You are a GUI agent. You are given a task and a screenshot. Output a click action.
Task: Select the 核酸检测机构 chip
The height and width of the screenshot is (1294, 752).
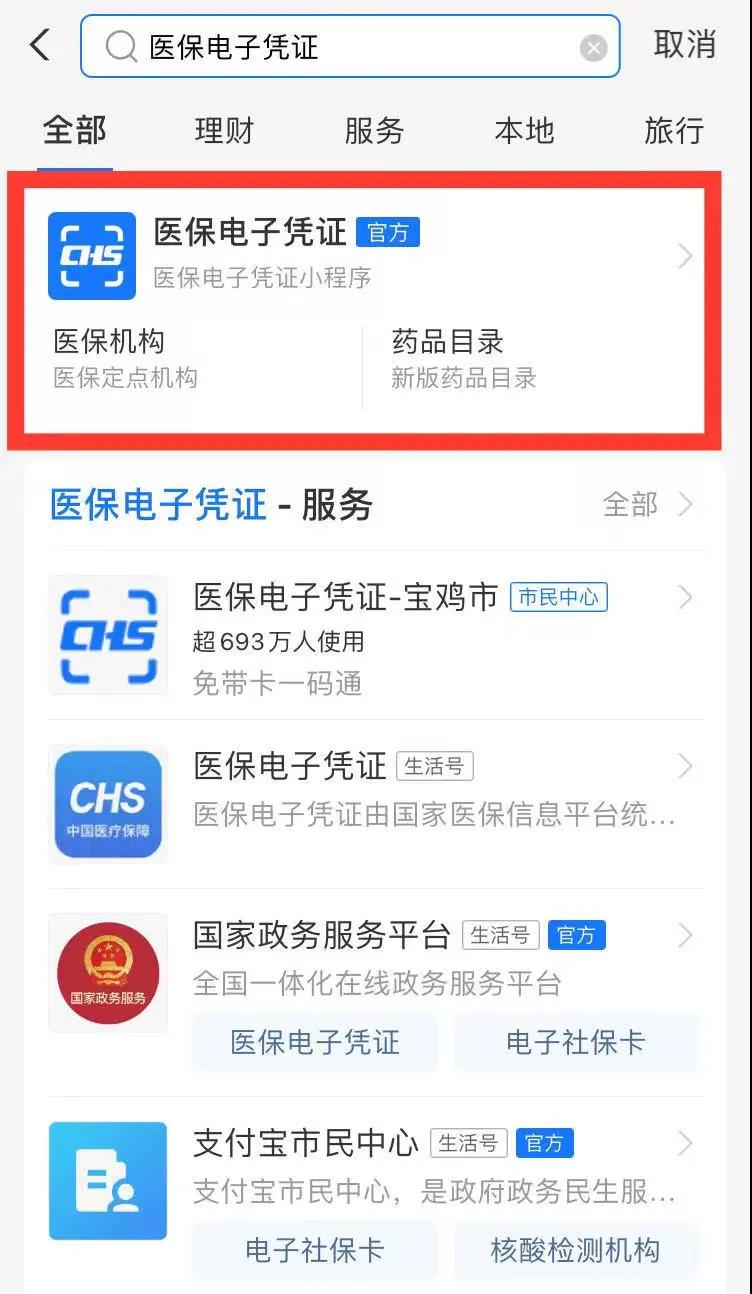click(576, 1250)
